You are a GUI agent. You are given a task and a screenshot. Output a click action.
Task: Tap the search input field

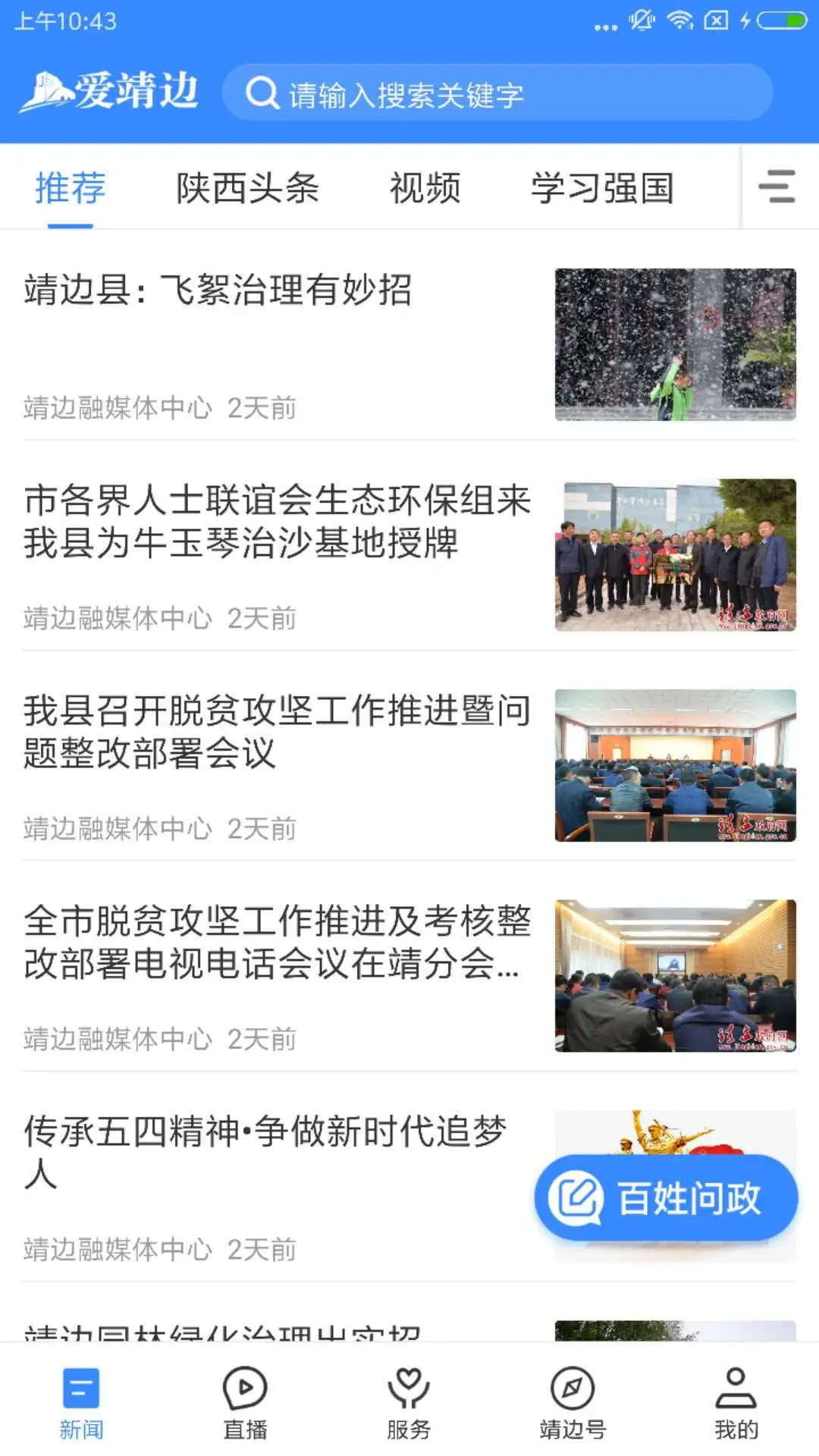click(500, 93)
